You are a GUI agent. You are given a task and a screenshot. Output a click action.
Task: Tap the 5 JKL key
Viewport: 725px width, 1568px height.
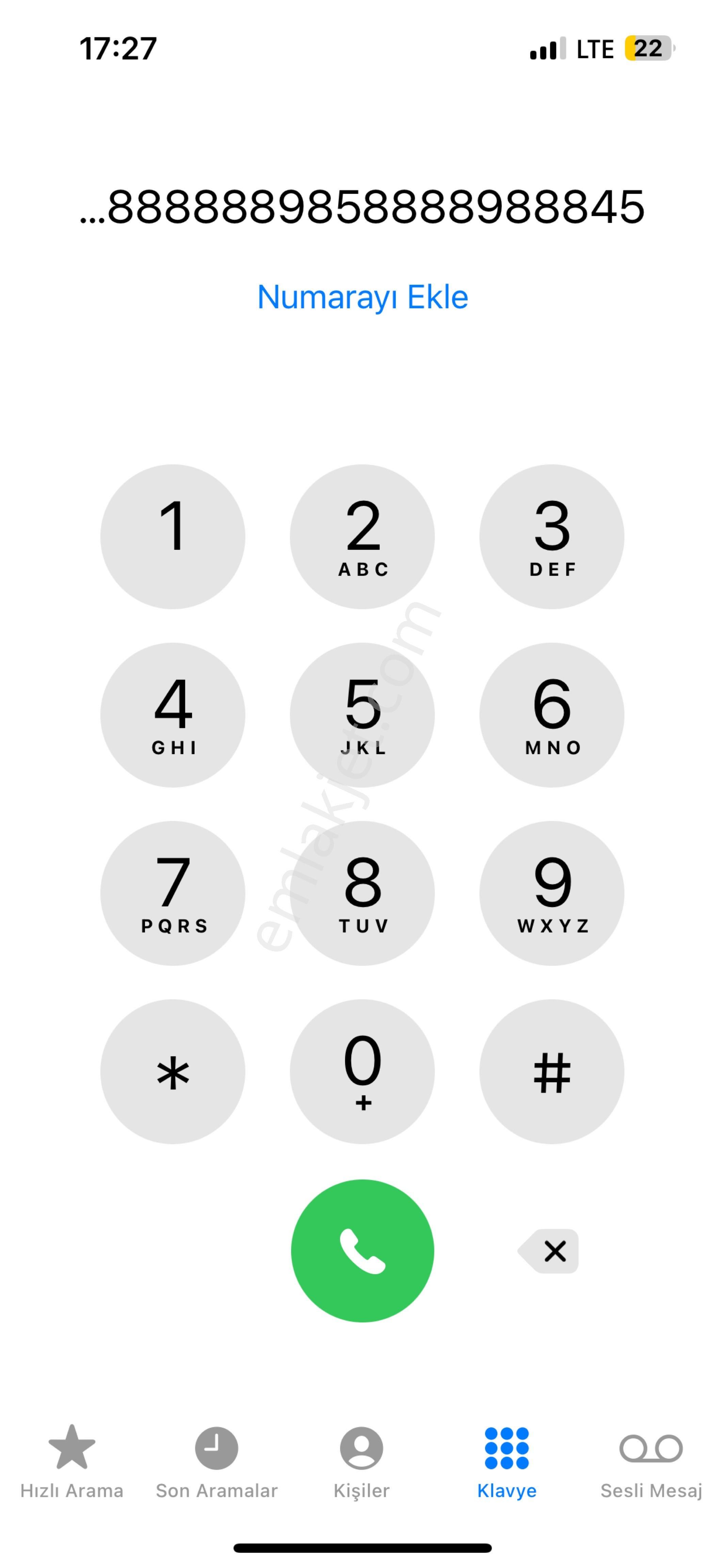coord(363,715)
